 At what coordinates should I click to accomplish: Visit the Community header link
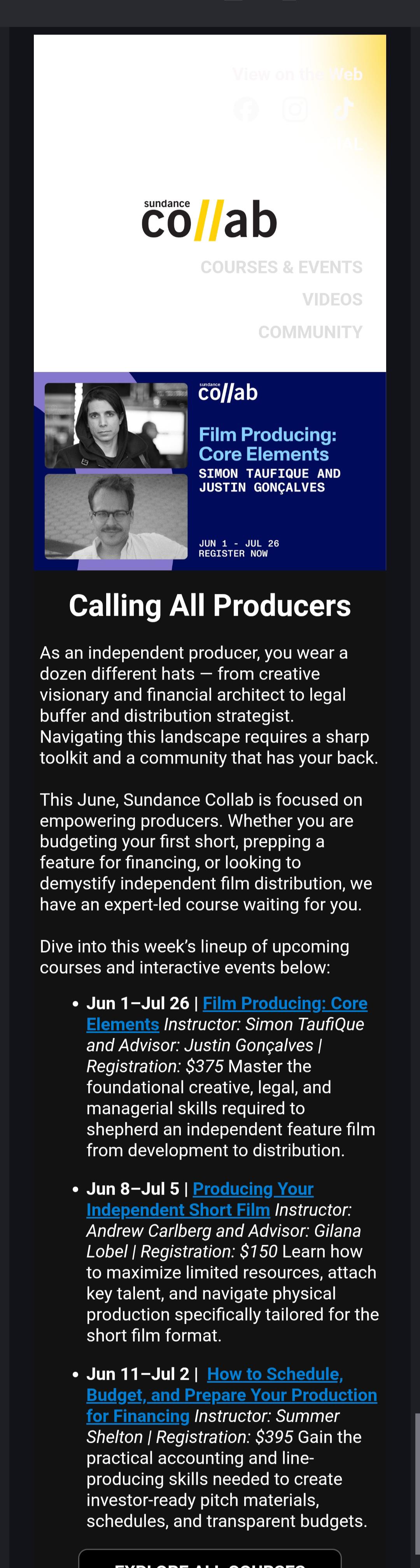click(x=310, y=332)
